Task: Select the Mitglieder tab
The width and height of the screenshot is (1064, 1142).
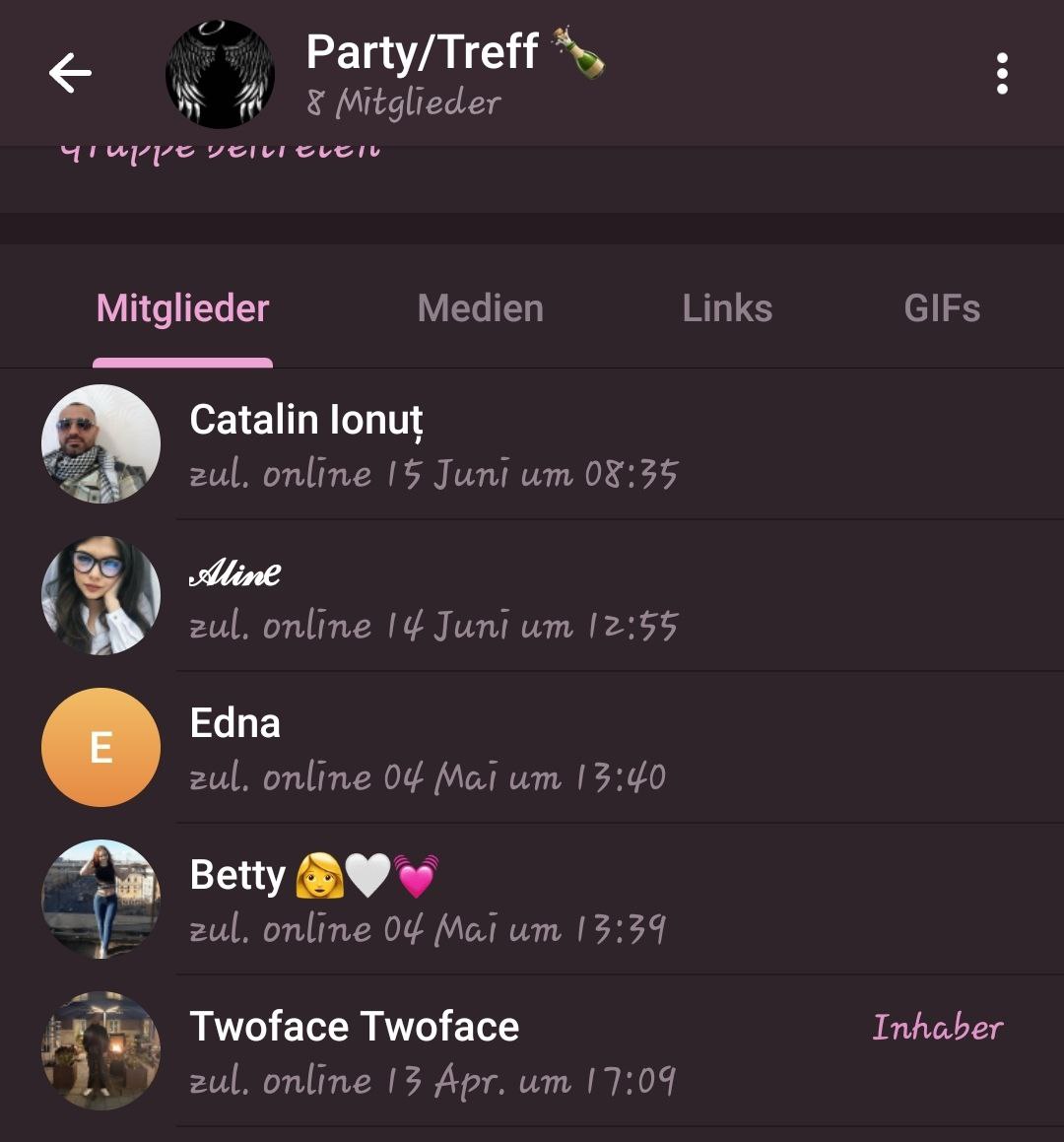Action: pos(183,308)
